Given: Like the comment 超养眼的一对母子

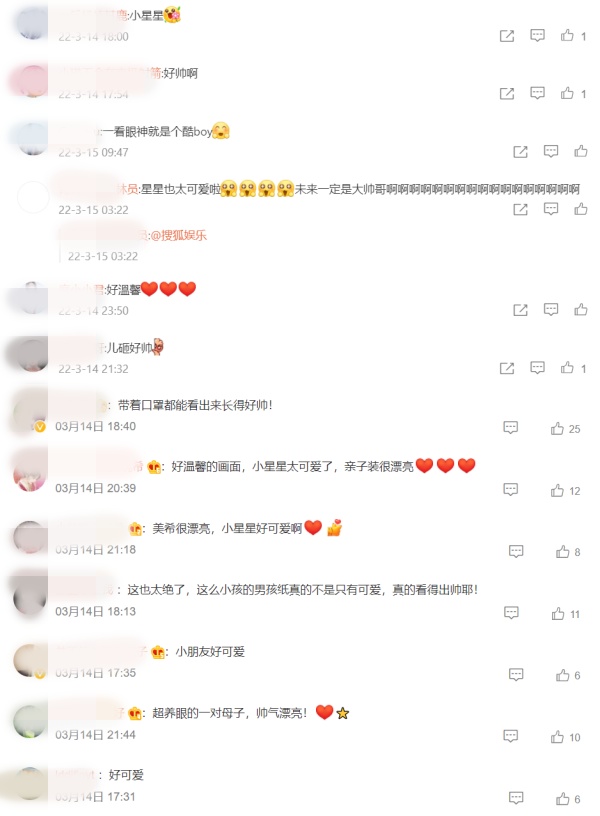Looking at the screenshot, I should coord(558,737).
